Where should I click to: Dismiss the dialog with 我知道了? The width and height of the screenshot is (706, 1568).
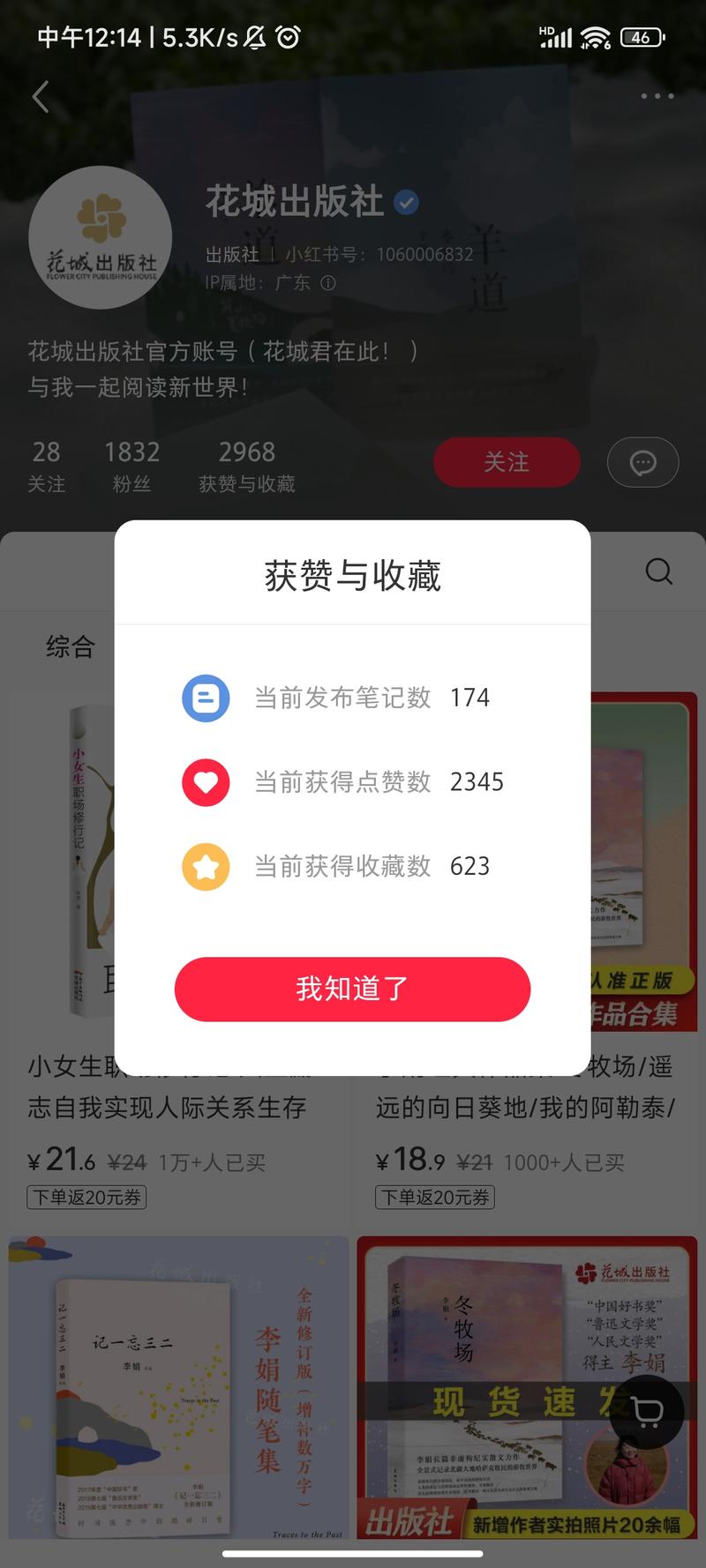tap(352, 989)
